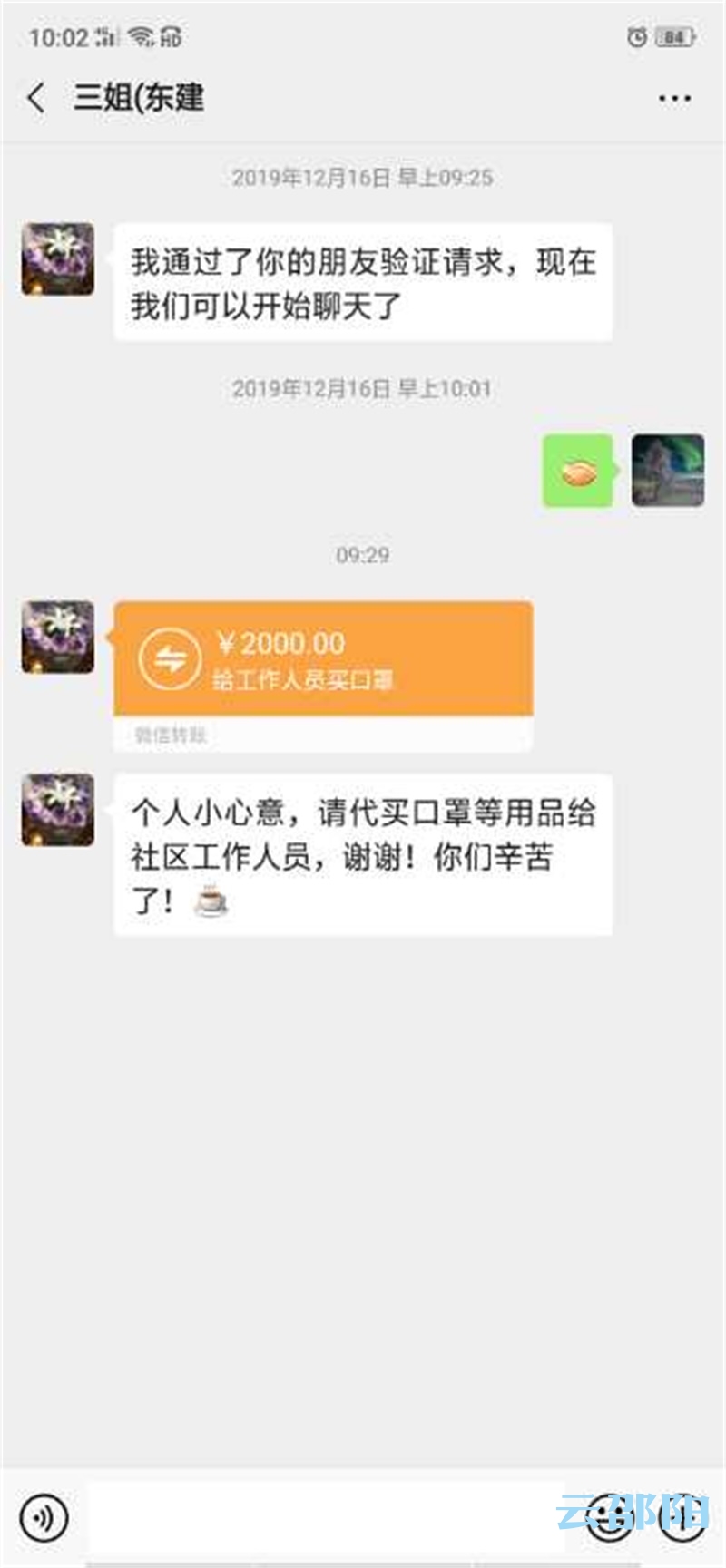This screenshot has width=726, height=1568.
Task: Open the emoji sticker panel
Action: pos(609,1516)
